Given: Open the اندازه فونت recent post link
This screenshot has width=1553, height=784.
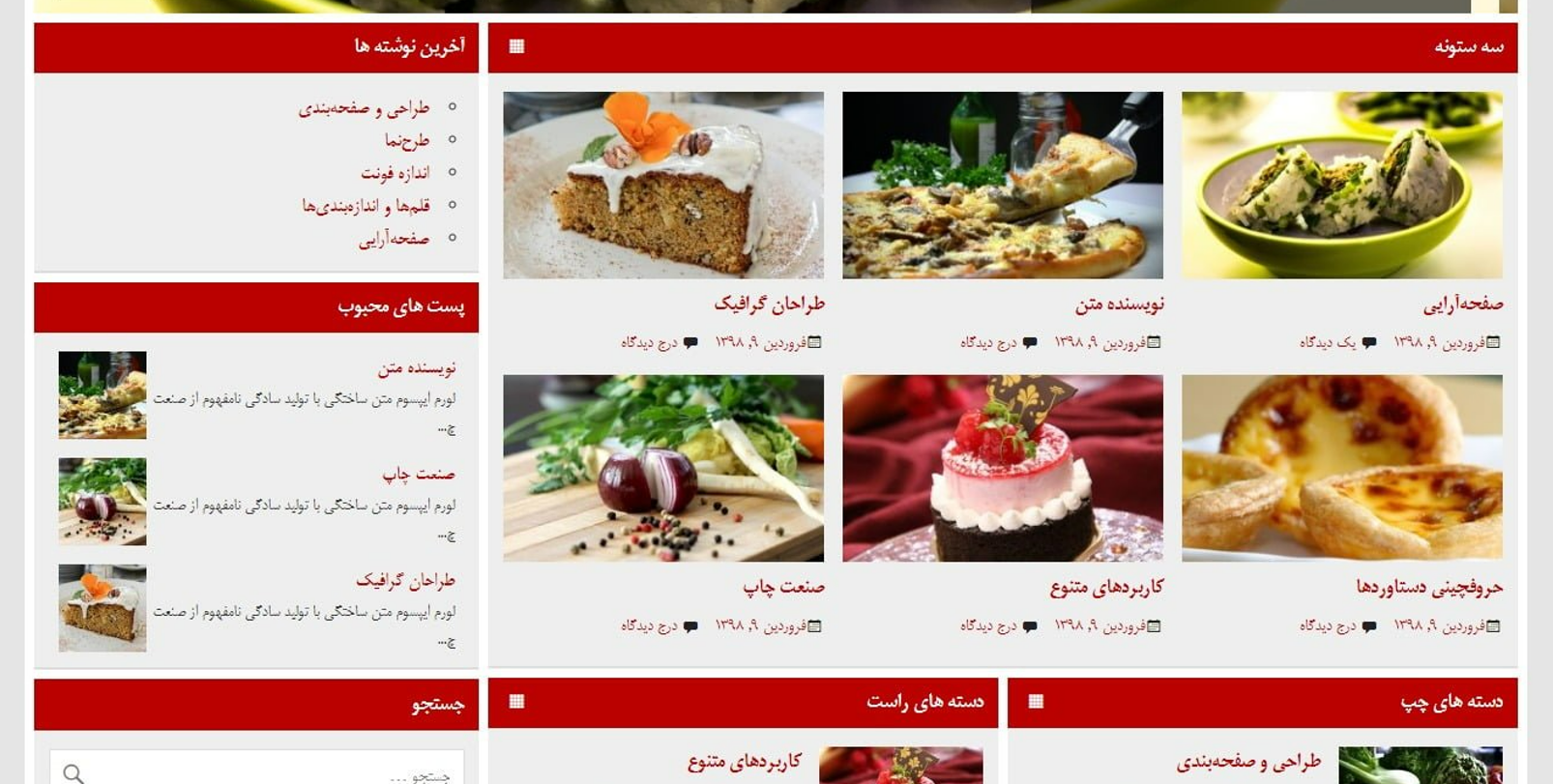Looking at the screenshot, I should tap(395, 173).
